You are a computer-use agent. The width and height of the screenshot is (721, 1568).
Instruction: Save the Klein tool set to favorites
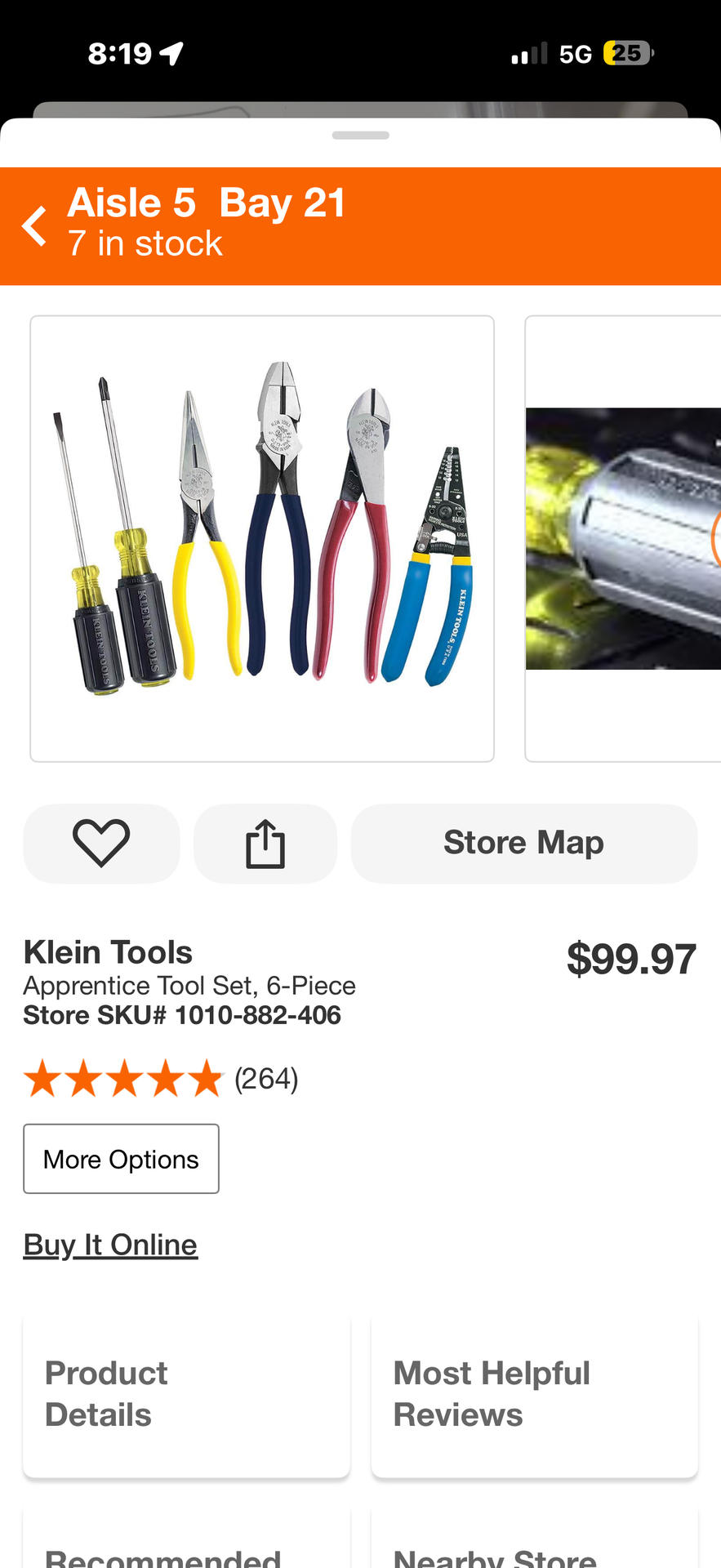101,843
